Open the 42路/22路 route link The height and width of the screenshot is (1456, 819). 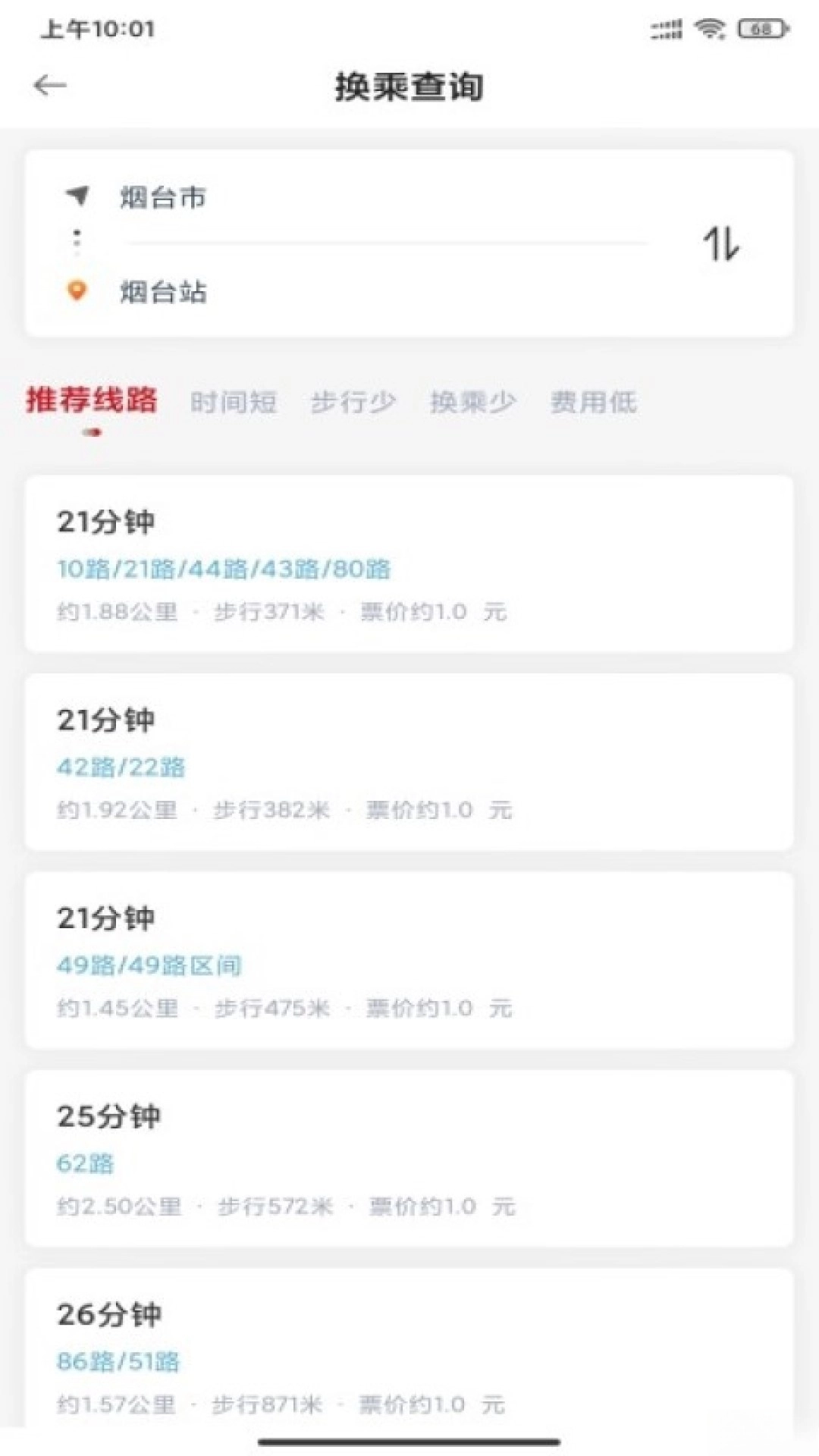coord(120,767)
